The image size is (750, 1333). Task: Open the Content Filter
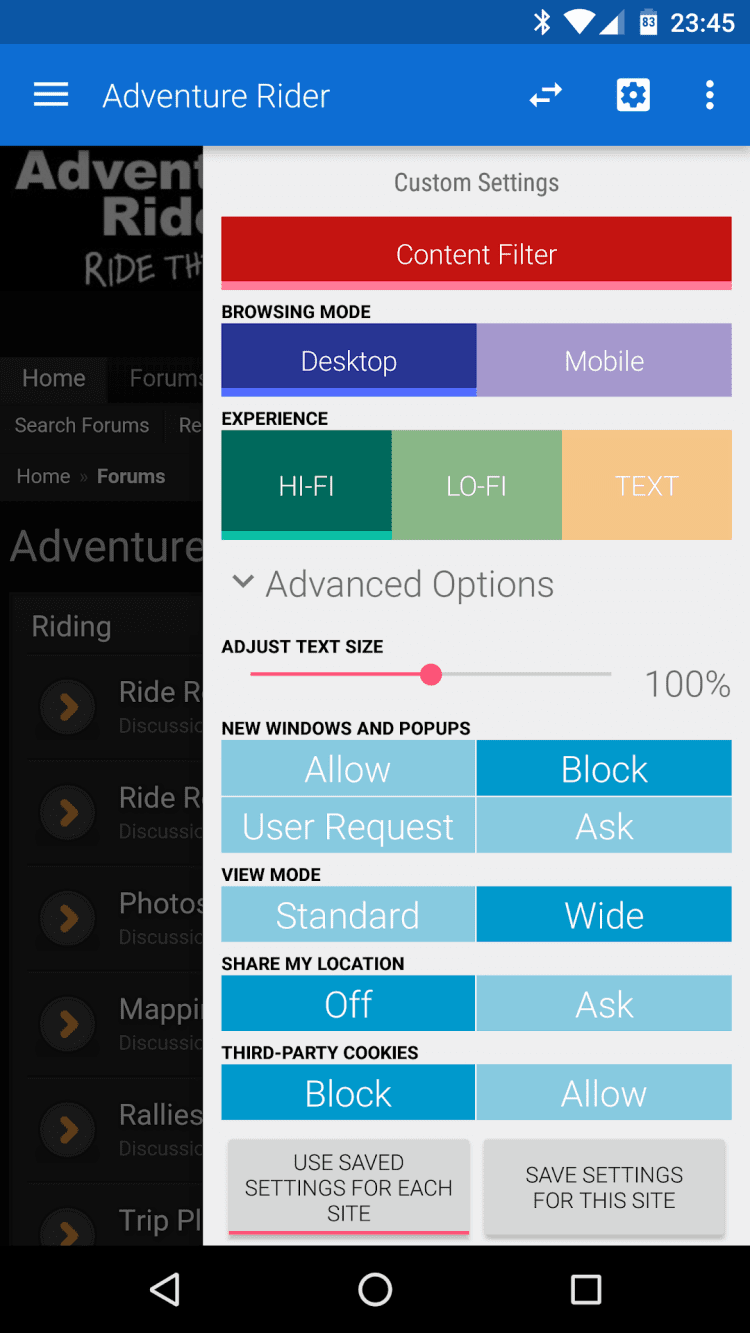(x=476, y=254)
